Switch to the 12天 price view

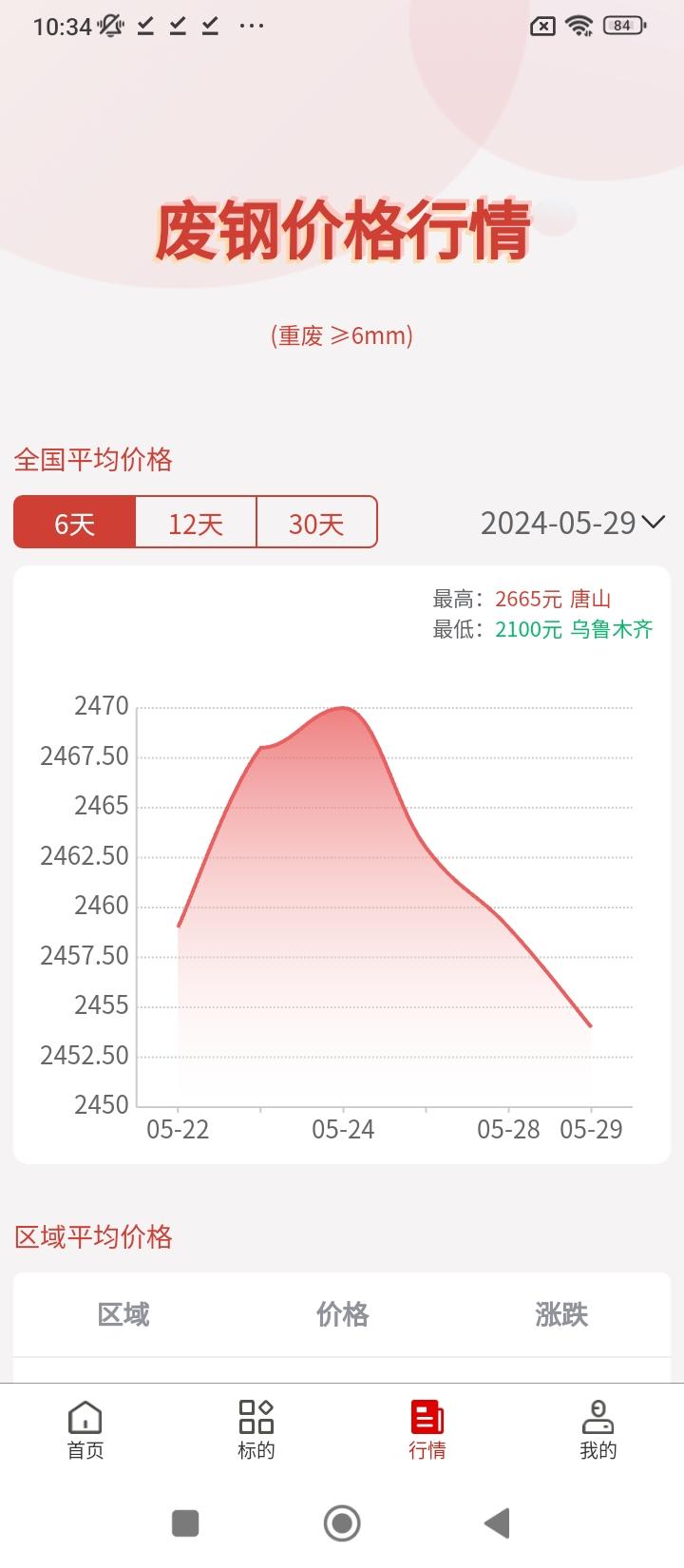pyautogui.click(x=196, y=522)
